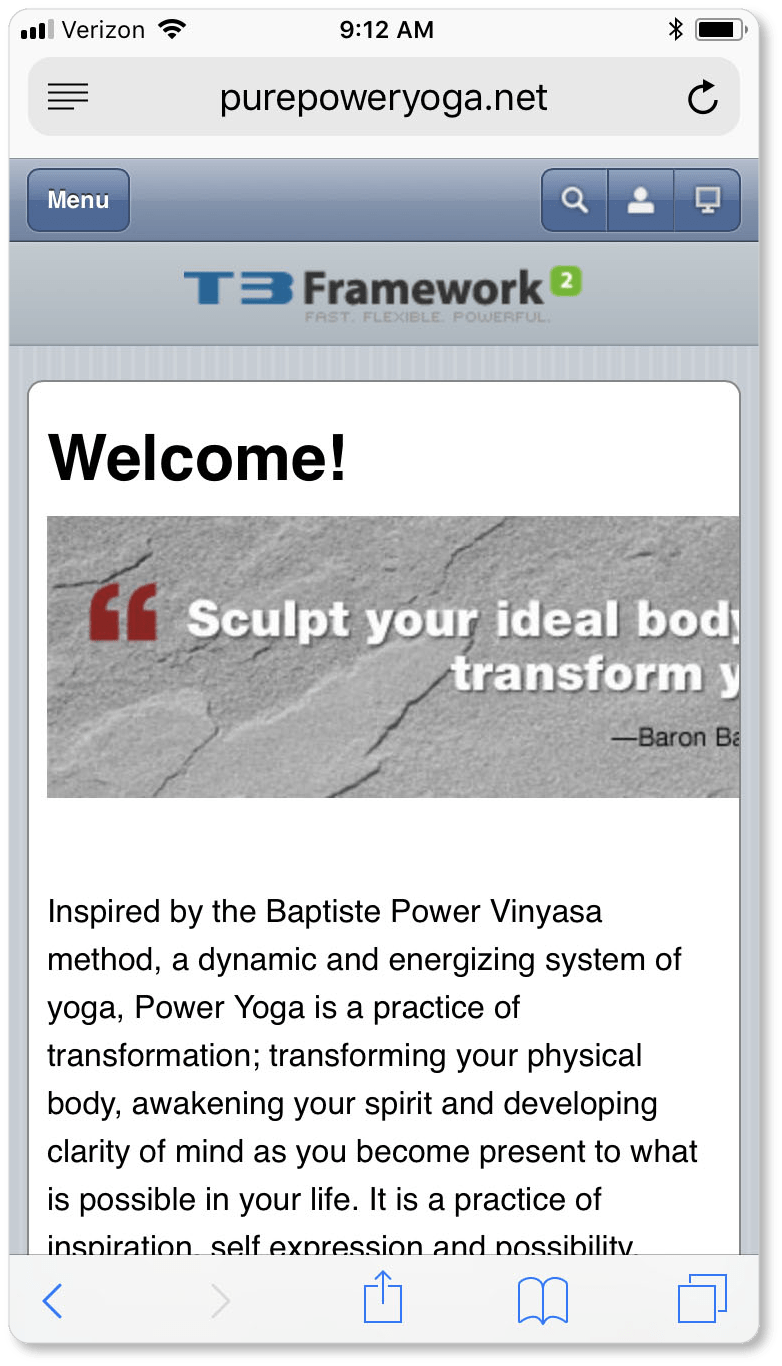
Task: Tap the search magnifier icon
Action: click(x=574, y=200)
